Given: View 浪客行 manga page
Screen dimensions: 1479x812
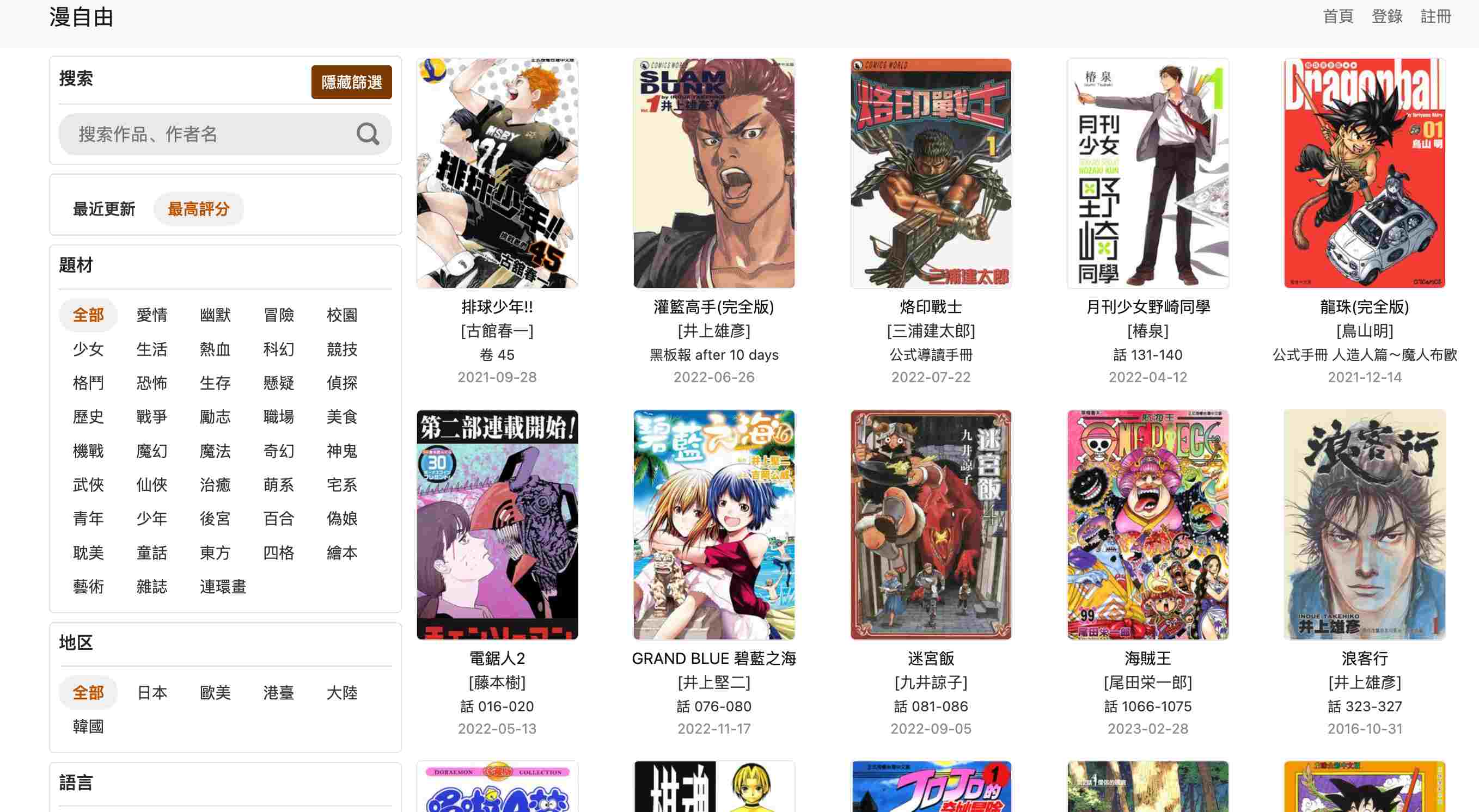Looking at the screenshot, I should click(1364, 525).
